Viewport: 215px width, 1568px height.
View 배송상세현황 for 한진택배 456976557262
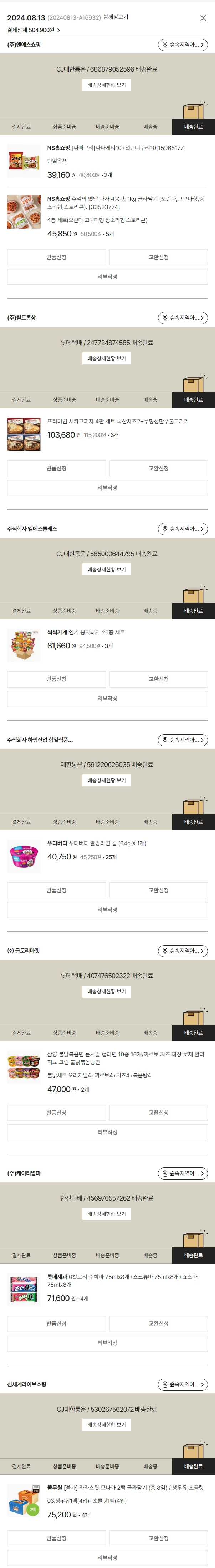tap(107, 1214)
